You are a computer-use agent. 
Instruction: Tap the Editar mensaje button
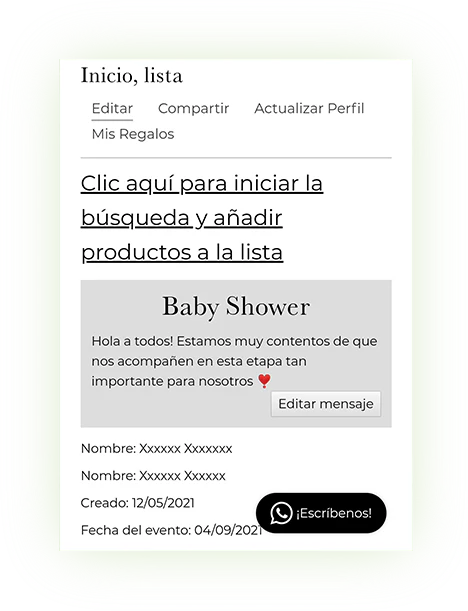tap(326, 404)
